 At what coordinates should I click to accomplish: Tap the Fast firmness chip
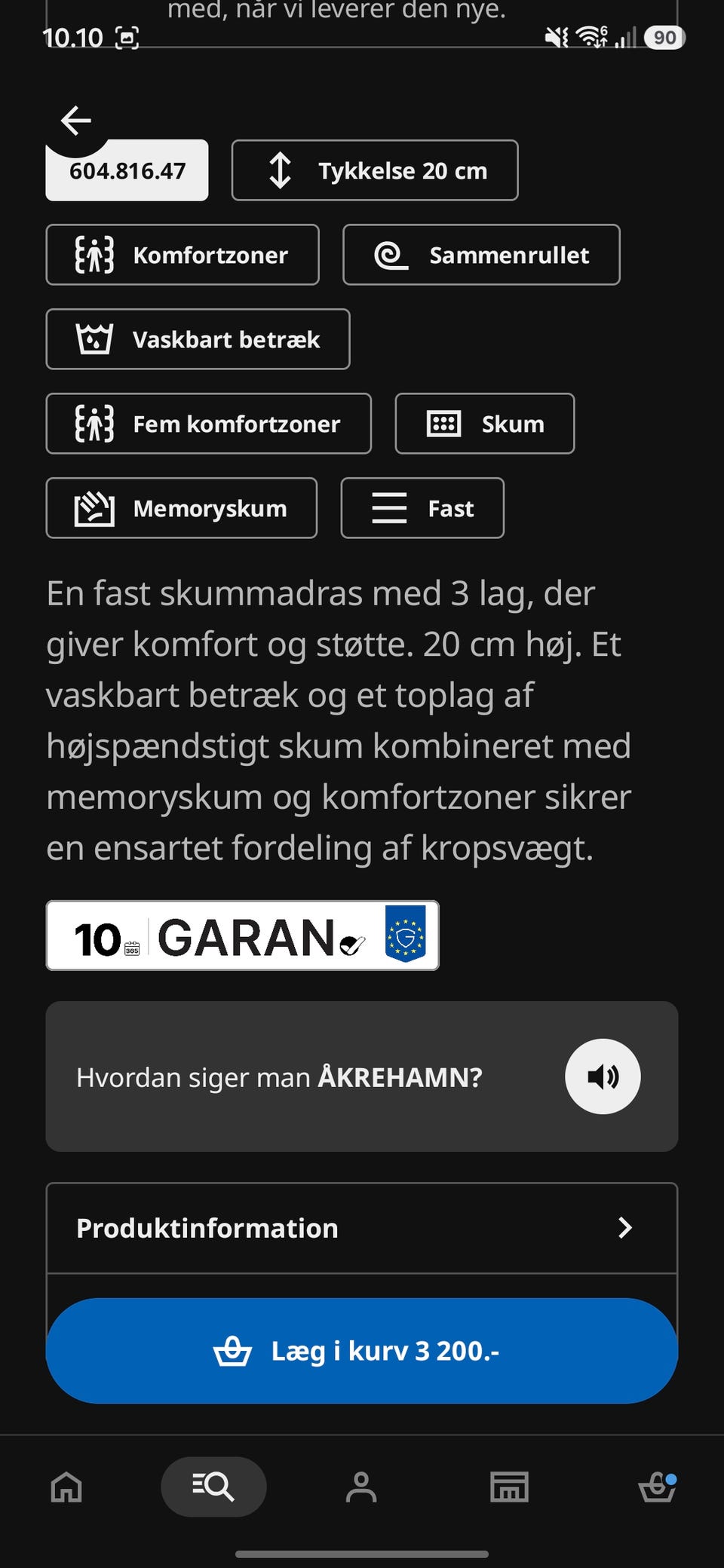click(x=422, y=508)
